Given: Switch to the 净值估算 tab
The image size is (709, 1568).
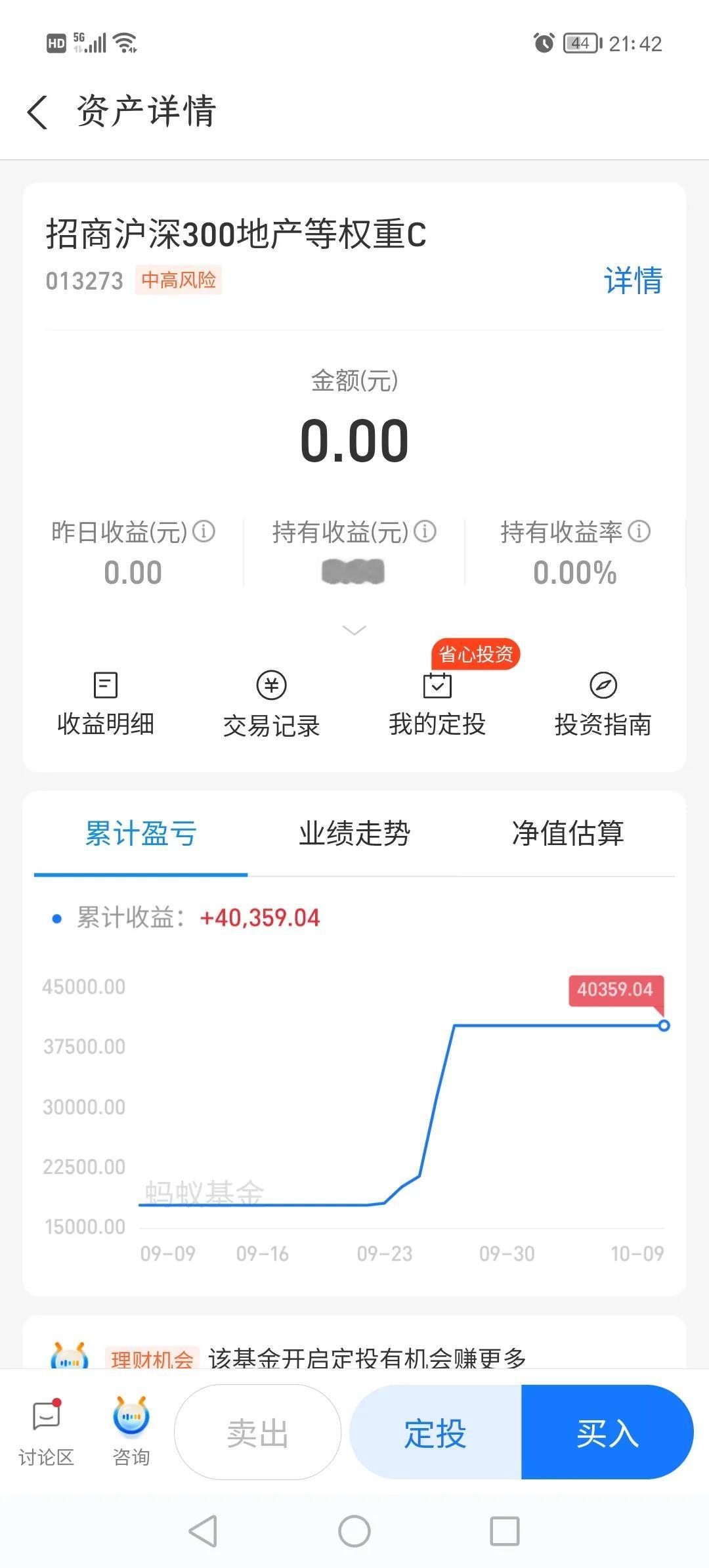Looking at the screenshot, I should click(x=568, y=834).
